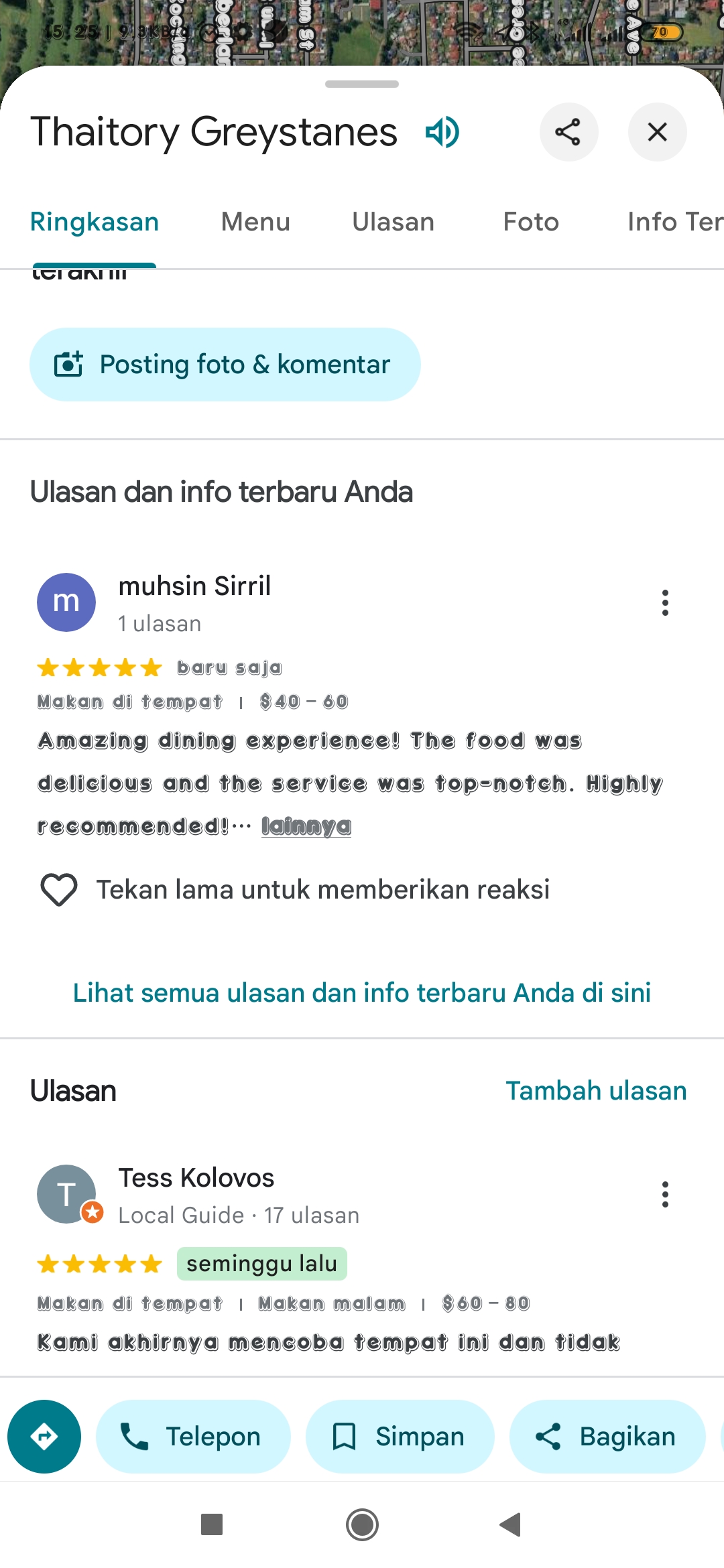This screenshot has height=1568, width=724.
Task: Tap Tambah ulasan
Action: pos(596,1091)
